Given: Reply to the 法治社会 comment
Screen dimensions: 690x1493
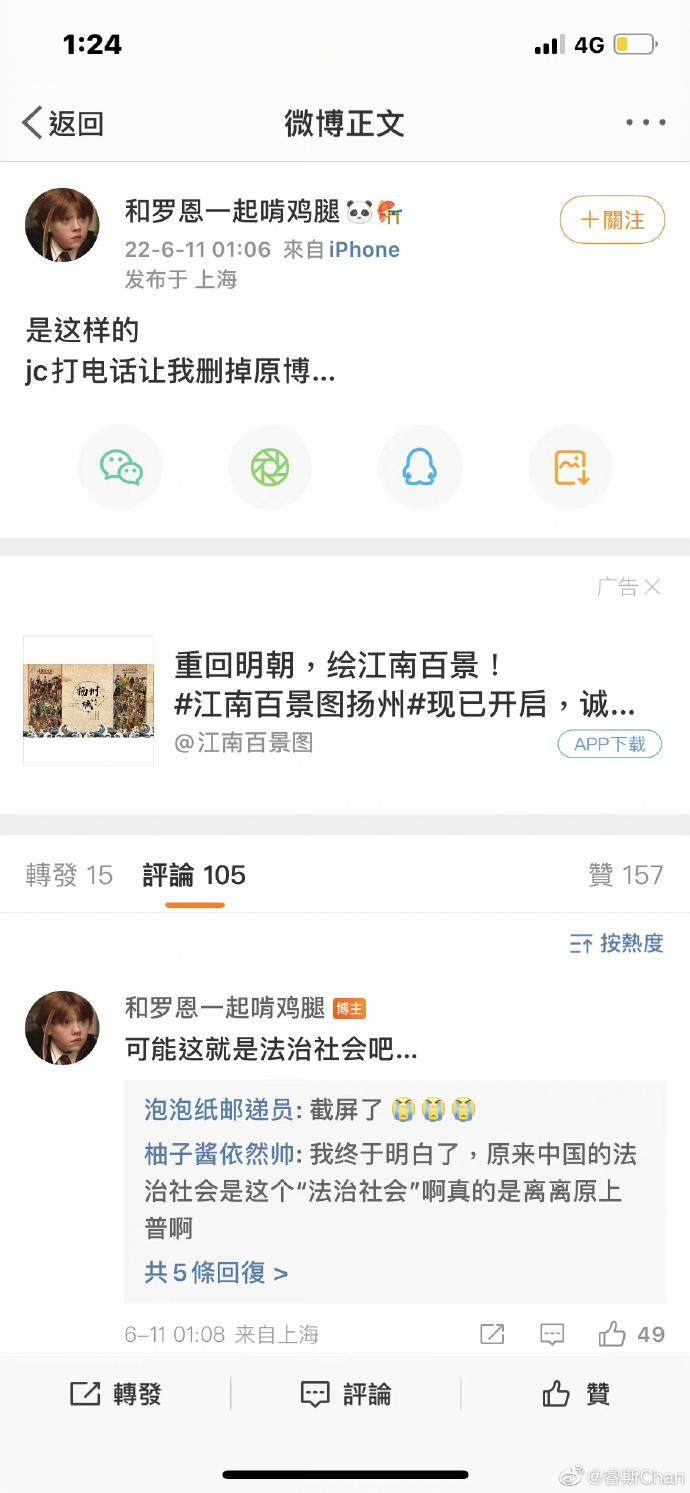Looking at the screenshot, I should tap(552, 1334).
